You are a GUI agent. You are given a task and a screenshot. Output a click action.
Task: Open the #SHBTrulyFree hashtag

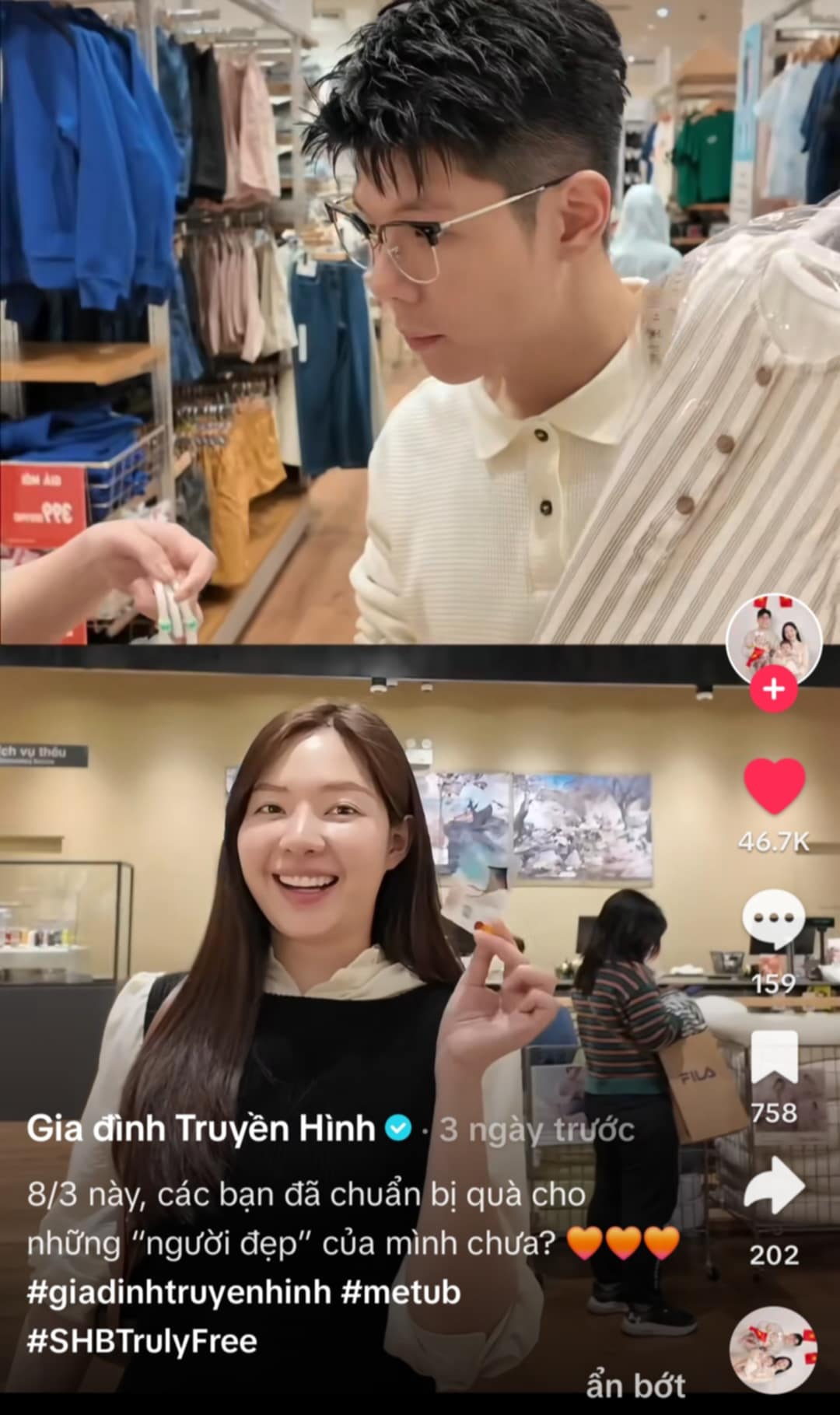(x=142, y=1341)
